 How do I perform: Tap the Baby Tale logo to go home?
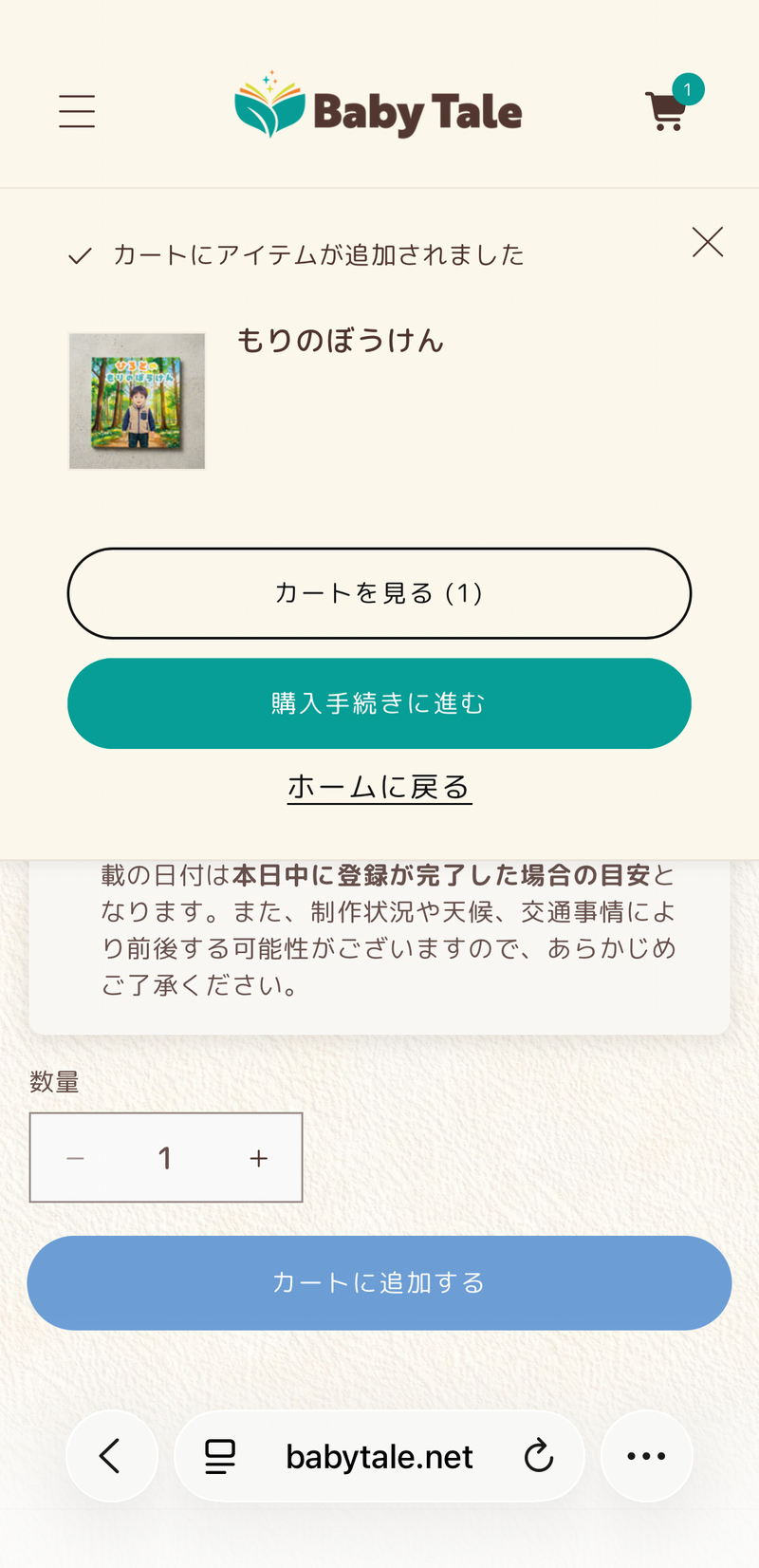(379, 109)
